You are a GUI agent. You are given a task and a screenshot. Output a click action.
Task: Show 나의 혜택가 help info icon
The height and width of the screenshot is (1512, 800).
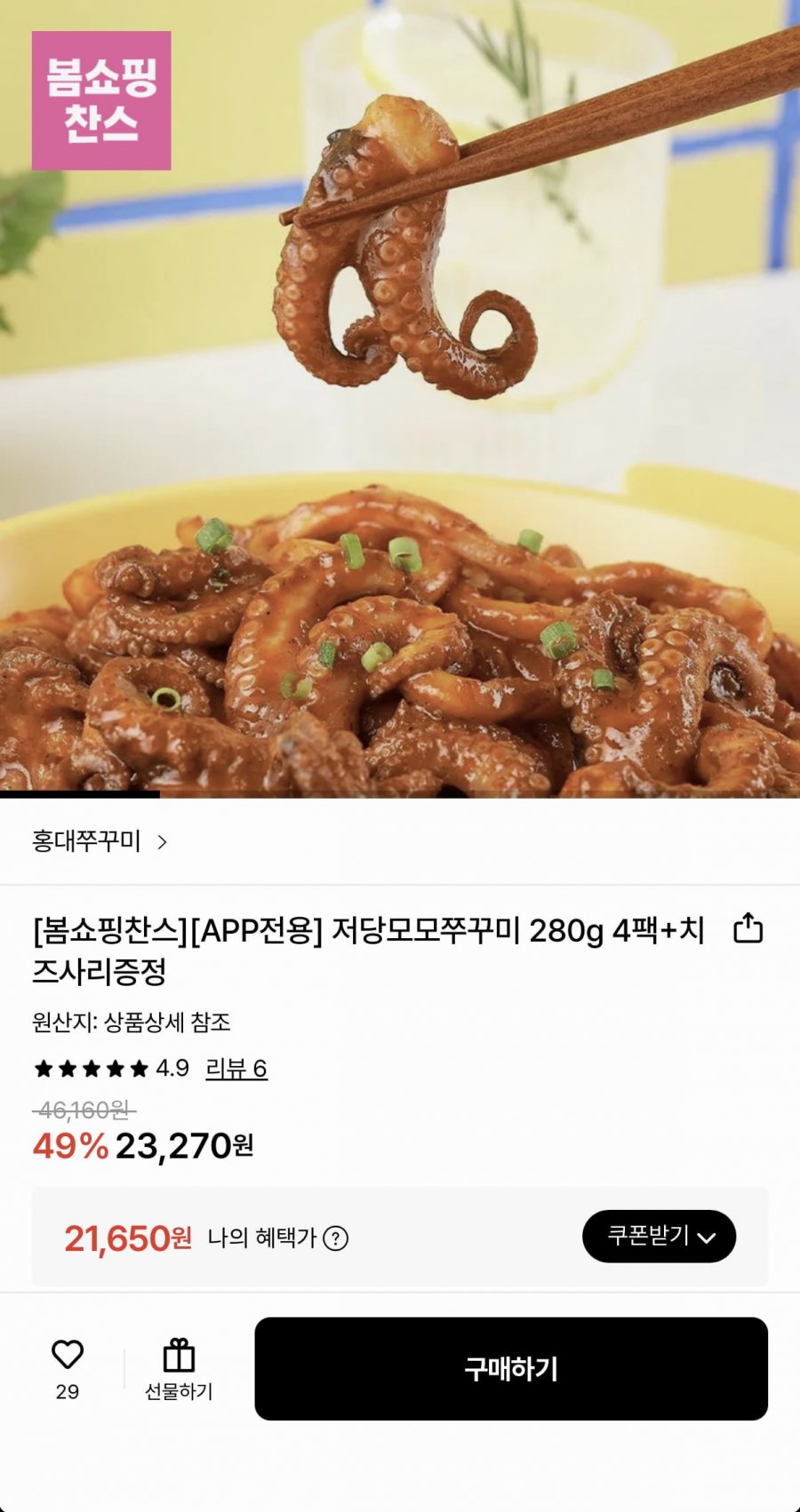tap(335, 1237)
